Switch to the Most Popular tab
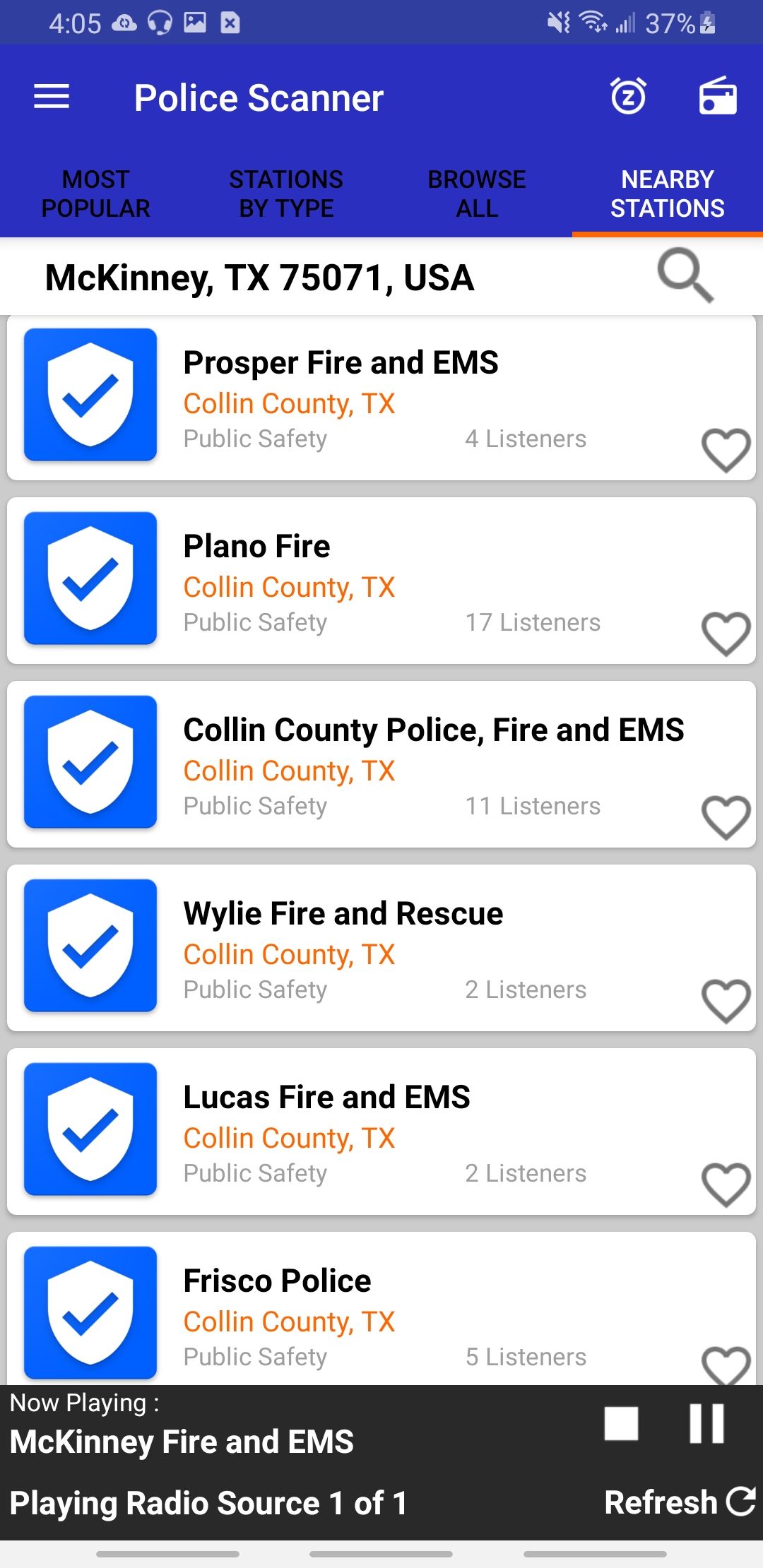The image size is (763, 1568). (95, 194)
